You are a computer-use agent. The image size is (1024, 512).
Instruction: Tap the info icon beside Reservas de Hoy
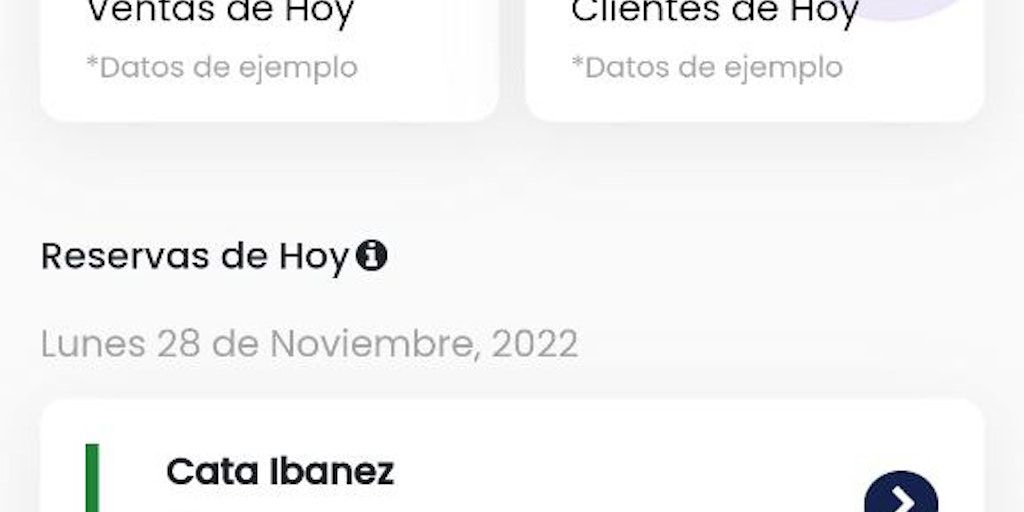tap(371, 256)
